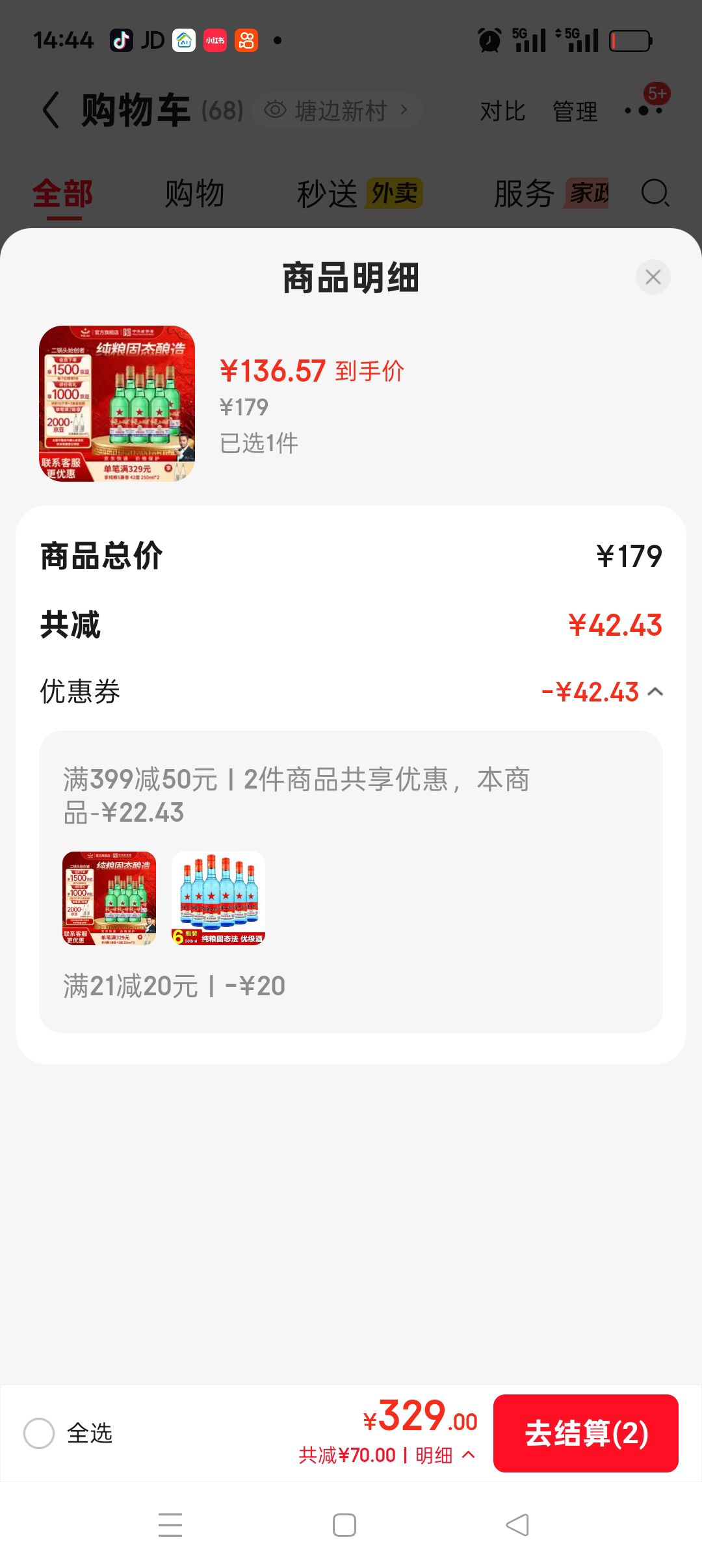Open 管理 to manage cart
The width and height of the screenshot is (702, 1568).
575,111
